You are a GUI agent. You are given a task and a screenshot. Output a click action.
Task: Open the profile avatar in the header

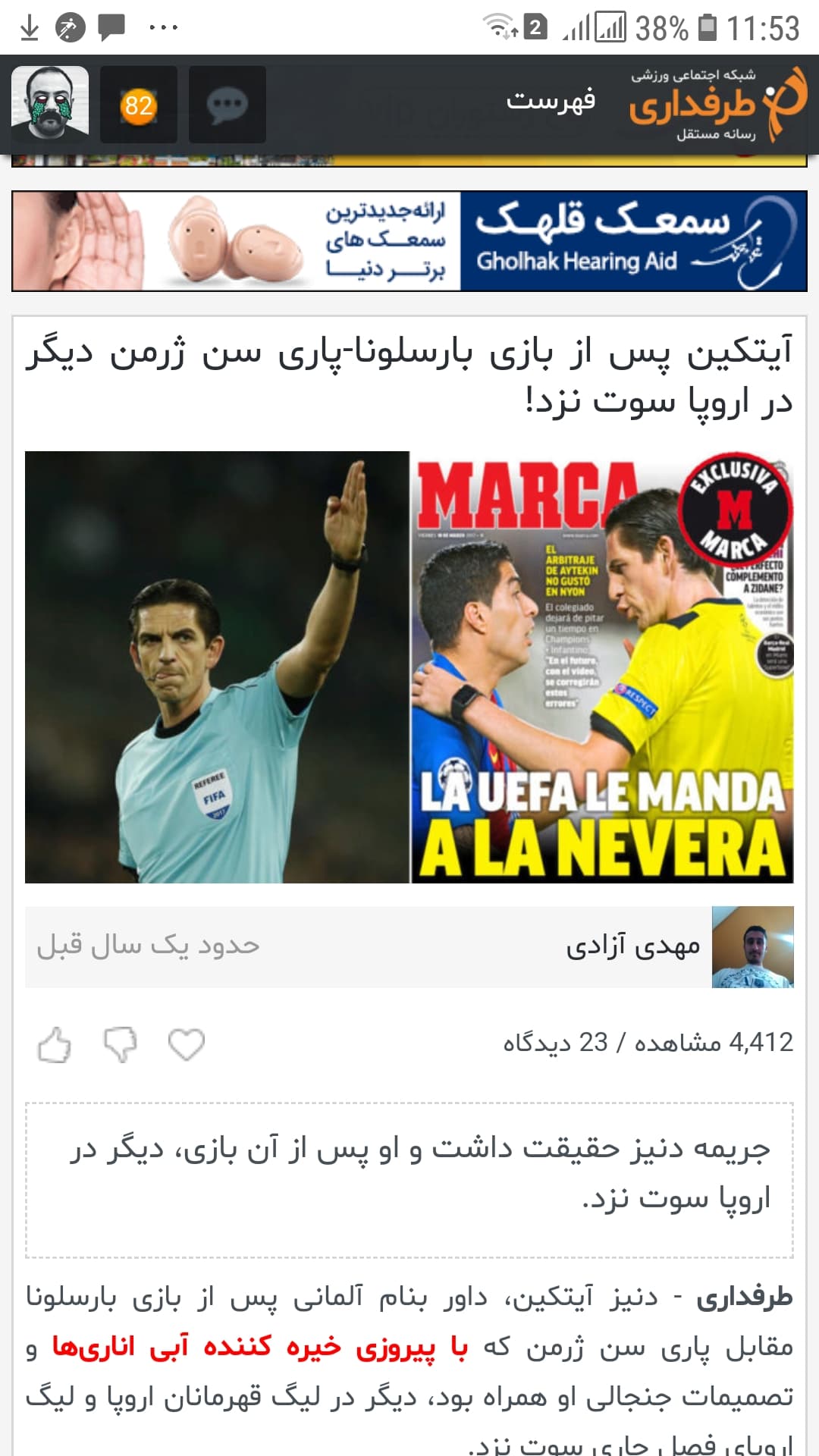point(50,104)
